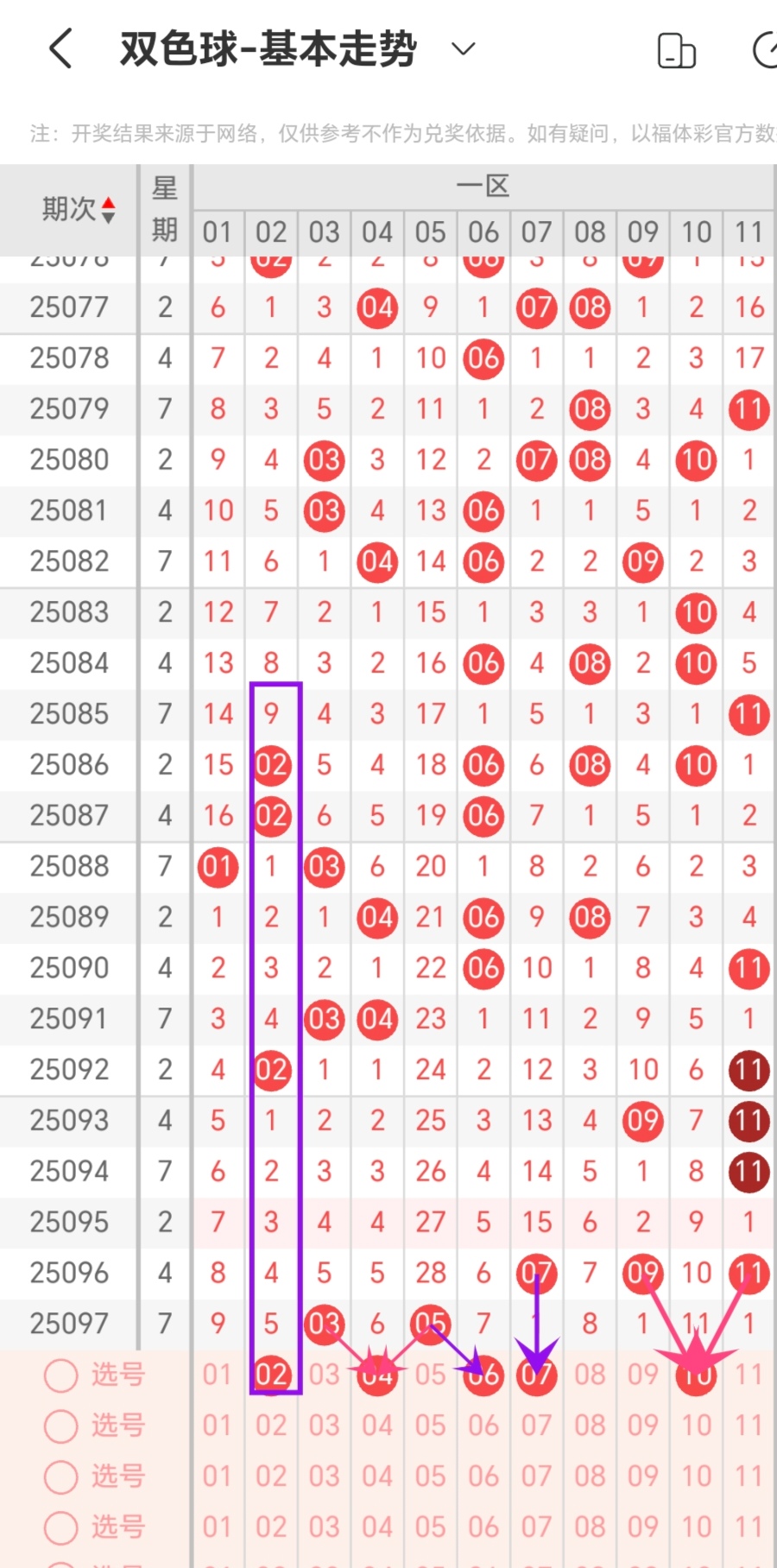Go back using the top-left arrow
Viewport: 777px width, 1568px height.
60,48
